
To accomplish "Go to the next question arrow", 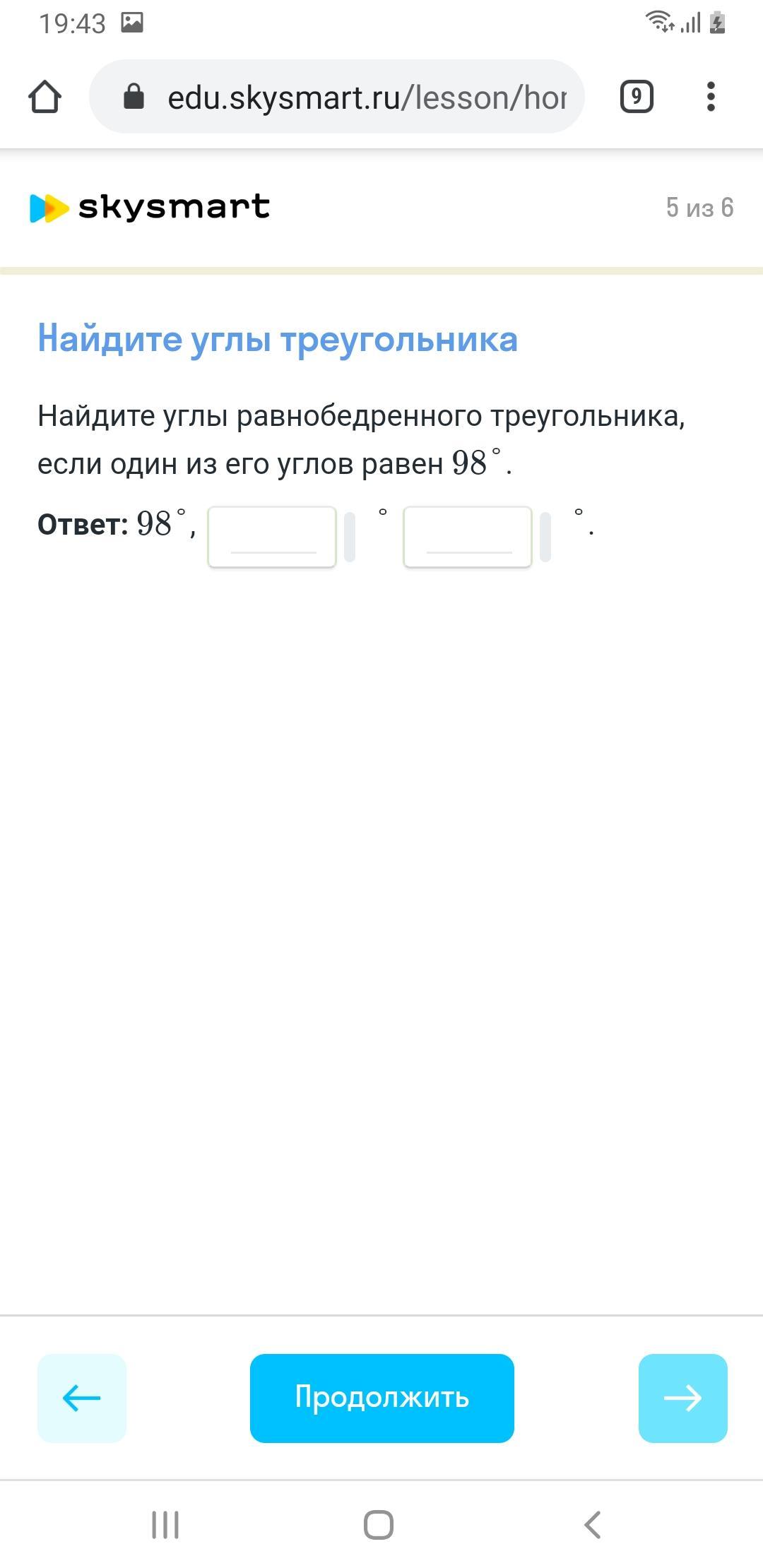I will pyautogui.click(x=682, y=1398).
